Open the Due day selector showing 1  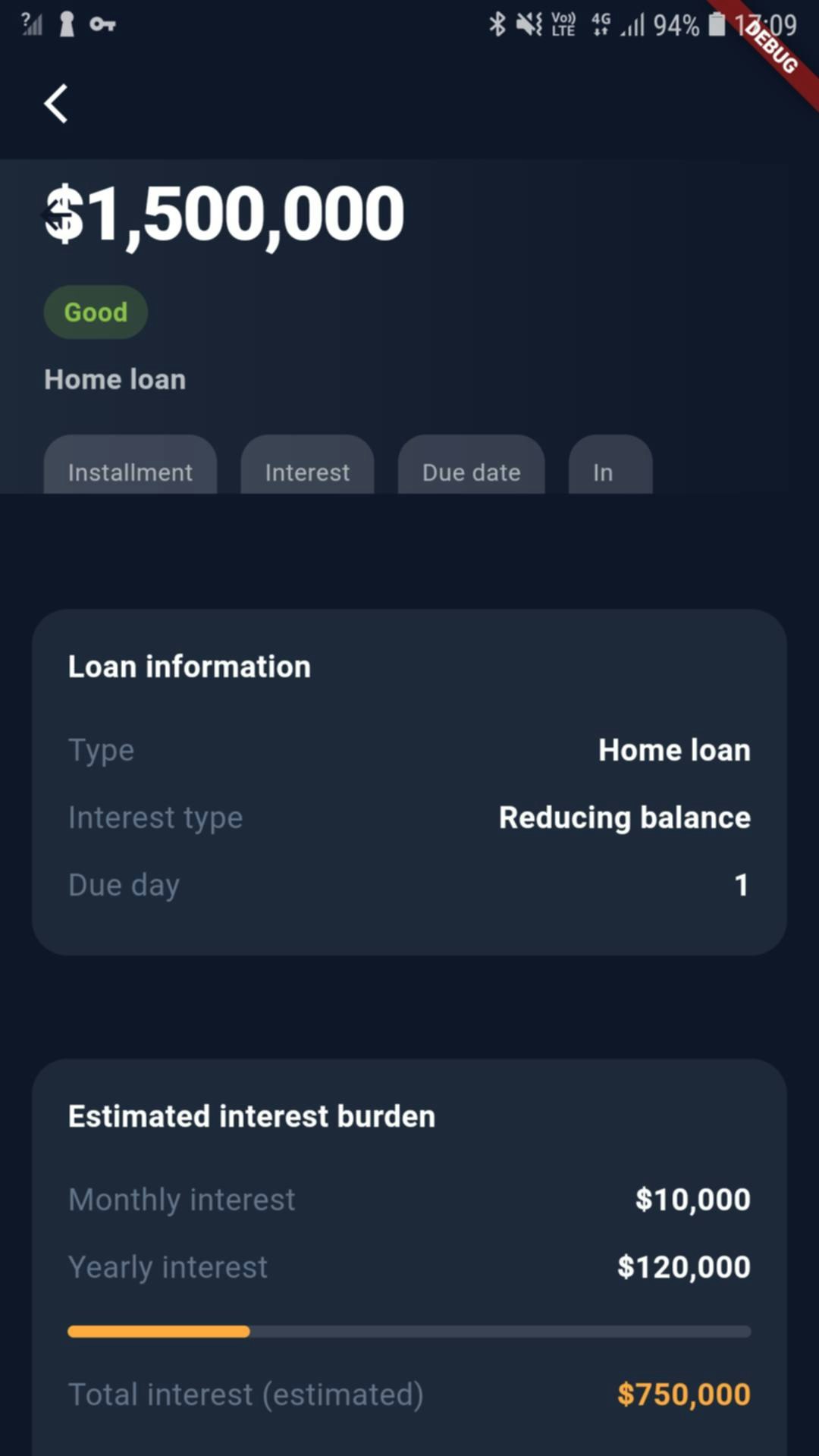point(741,884)
